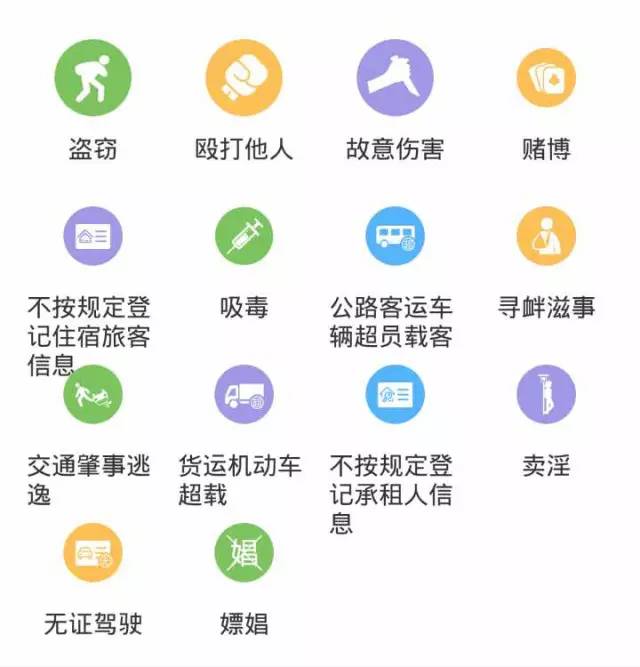Open the 吸毒 category
The height and width of the screenshot is (667, 640).
click(244, 236)
